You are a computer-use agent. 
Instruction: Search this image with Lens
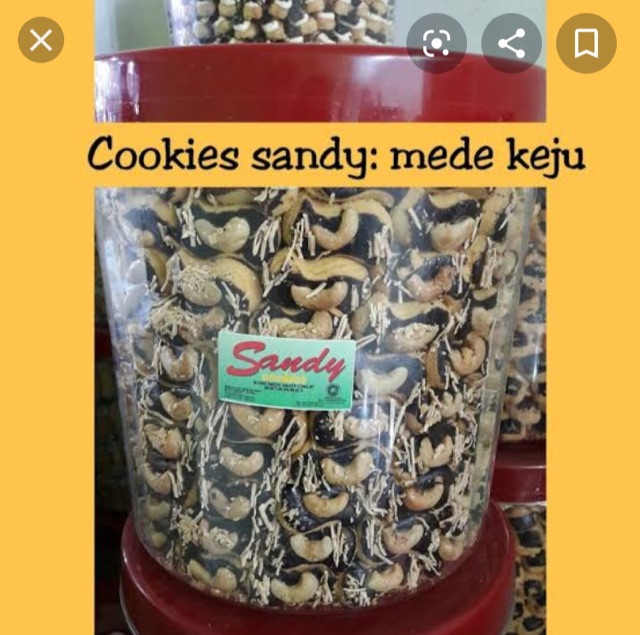436,43
